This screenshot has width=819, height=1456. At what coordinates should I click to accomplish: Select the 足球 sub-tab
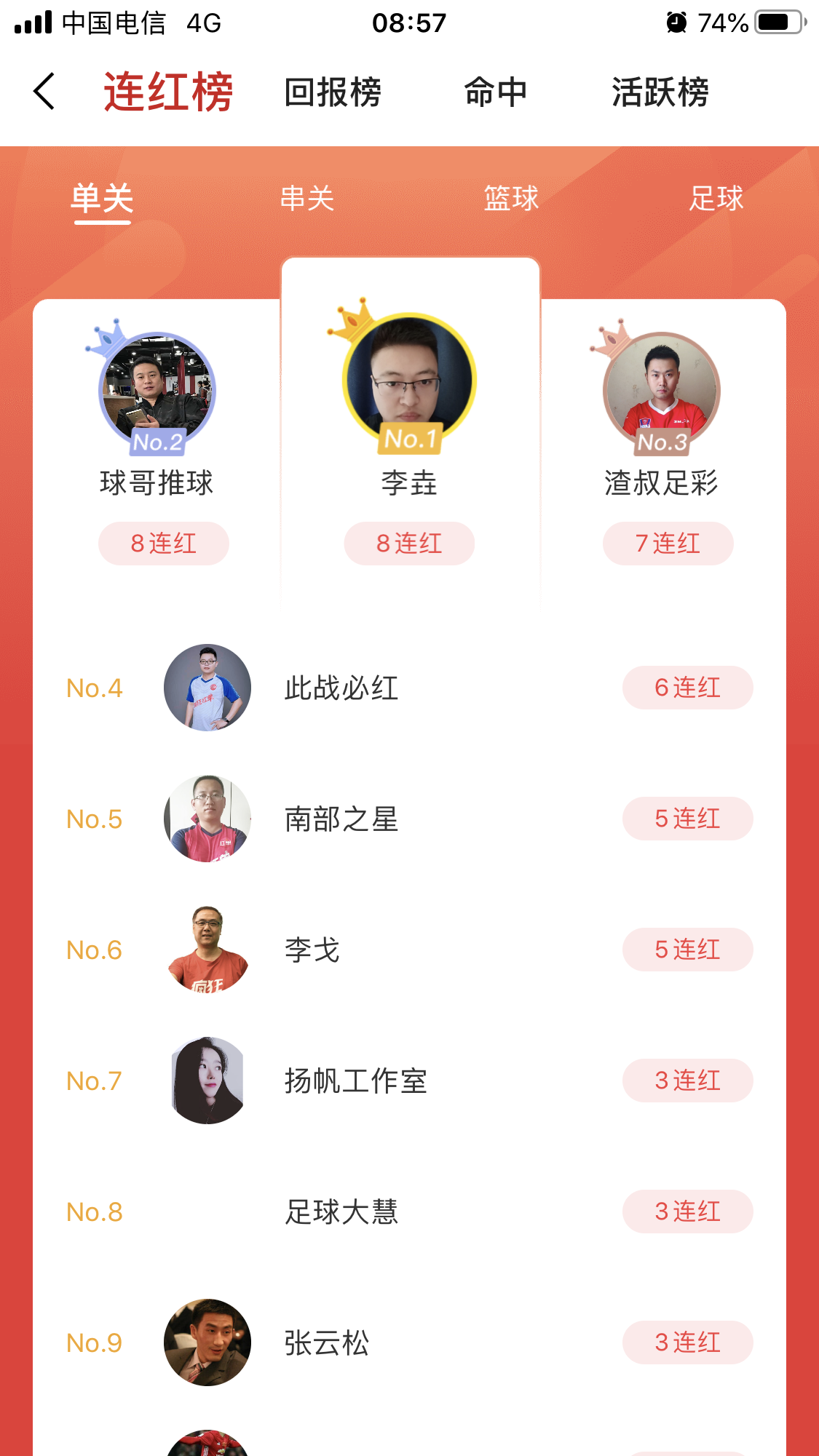click(716, 198)
